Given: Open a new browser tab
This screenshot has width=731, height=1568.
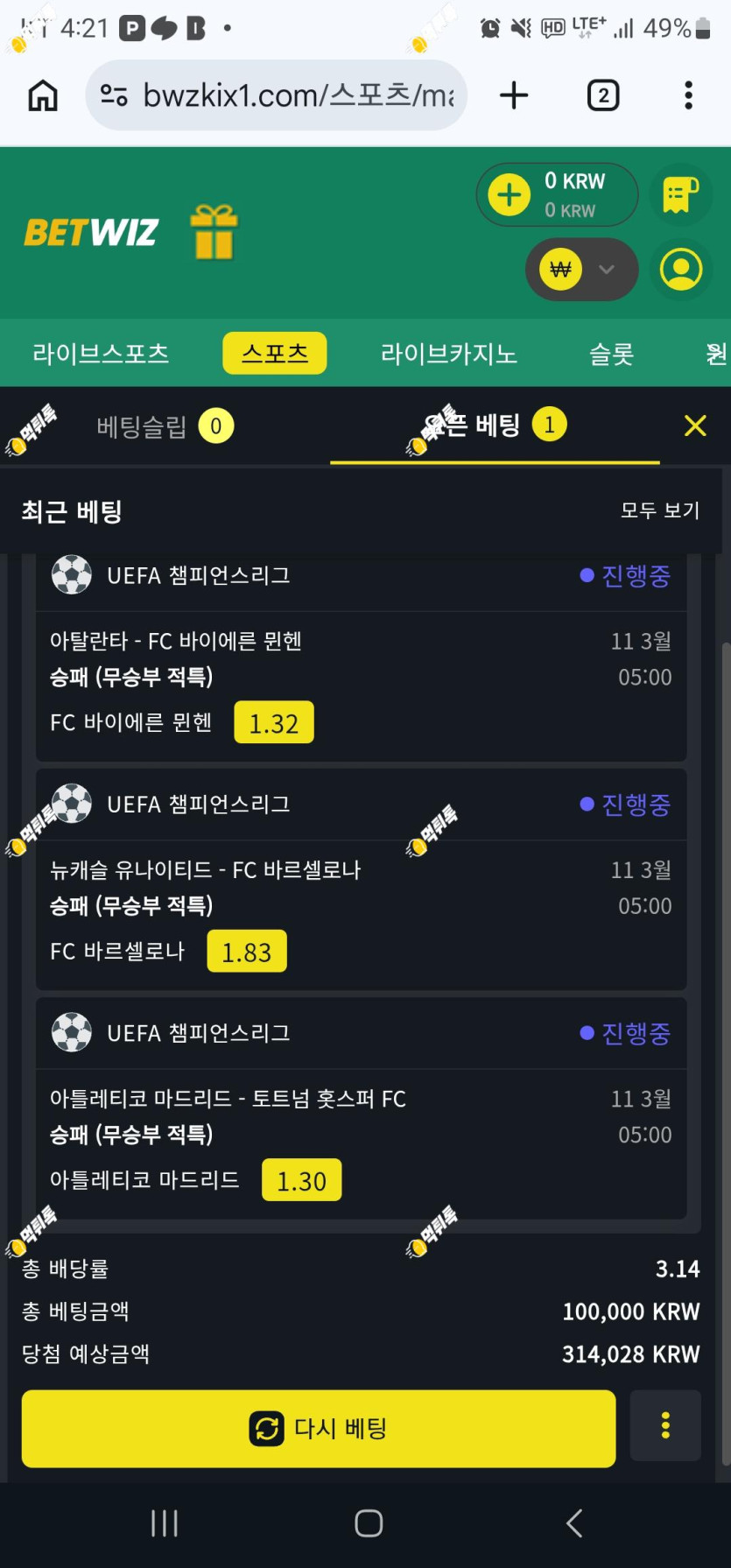Looking at the screenshot, I should pos(514,95).
